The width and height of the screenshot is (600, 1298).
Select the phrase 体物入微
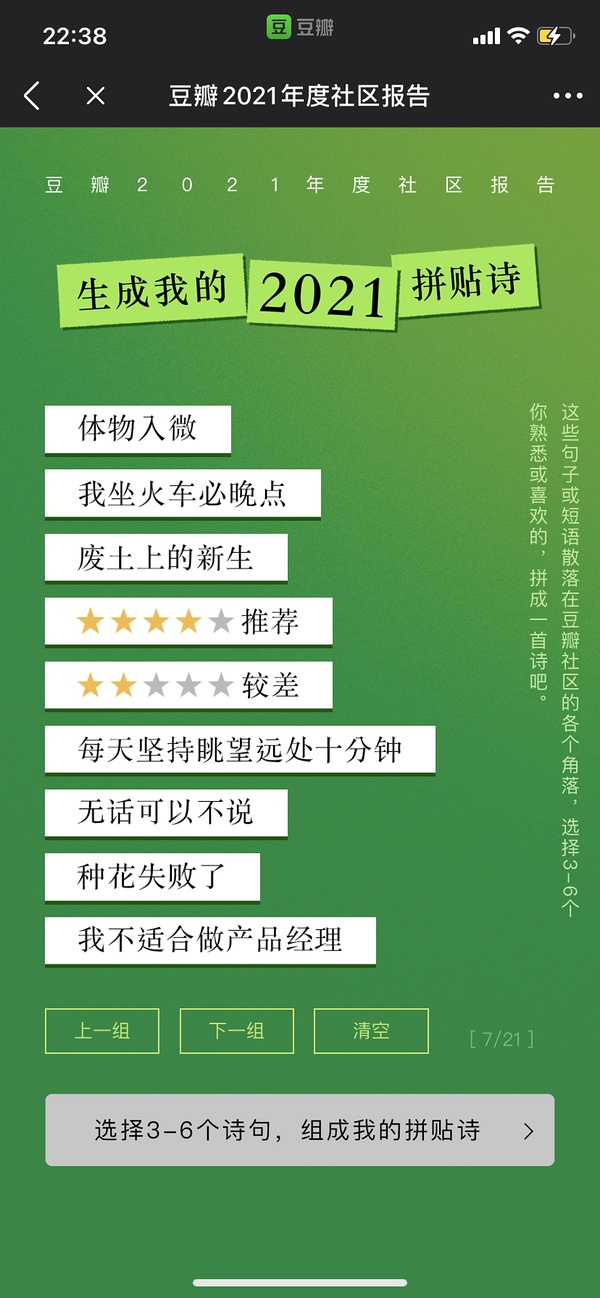[138, 429]
